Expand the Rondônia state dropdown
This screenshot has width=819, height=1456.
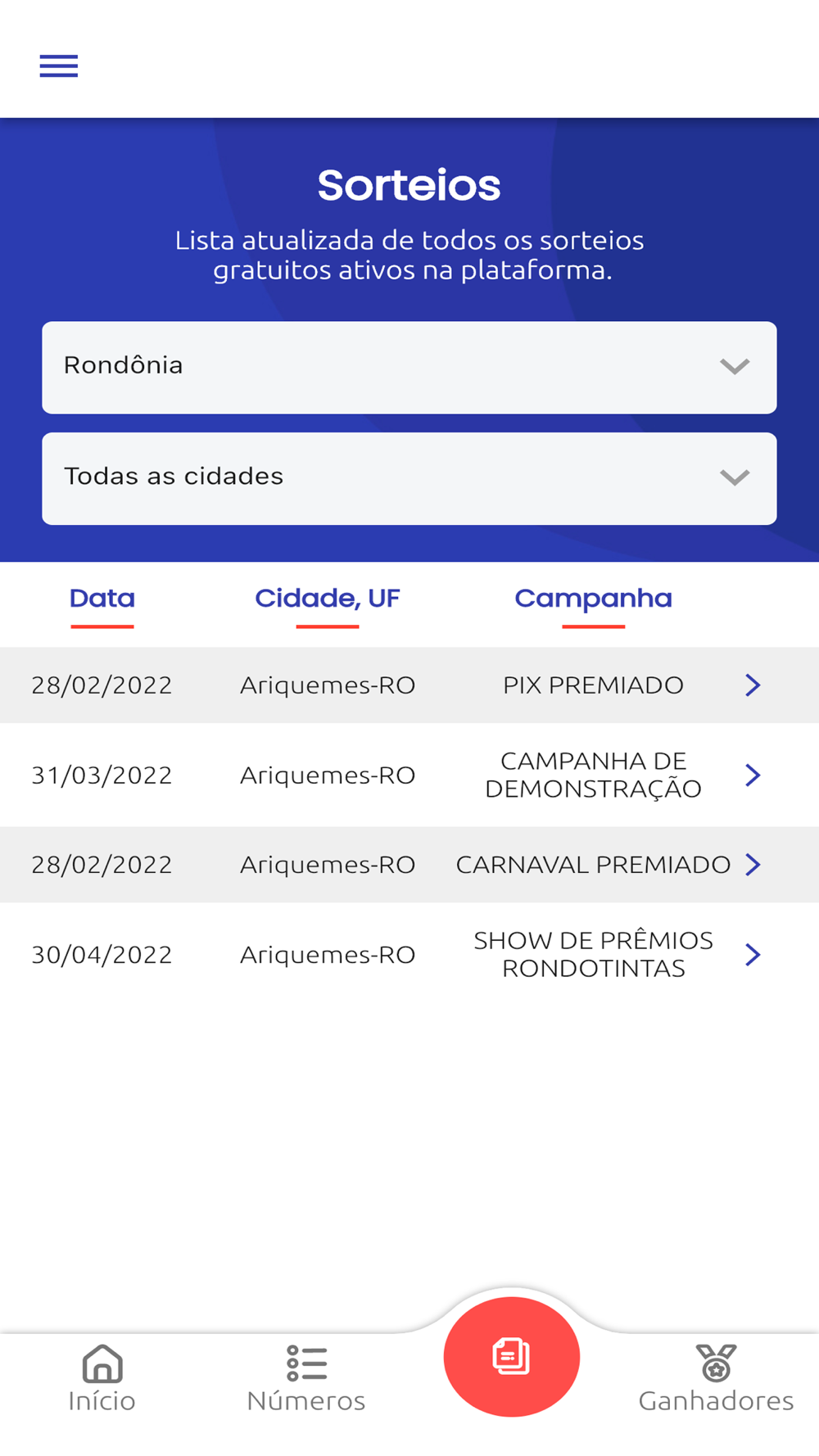click(x=409, y=367)
